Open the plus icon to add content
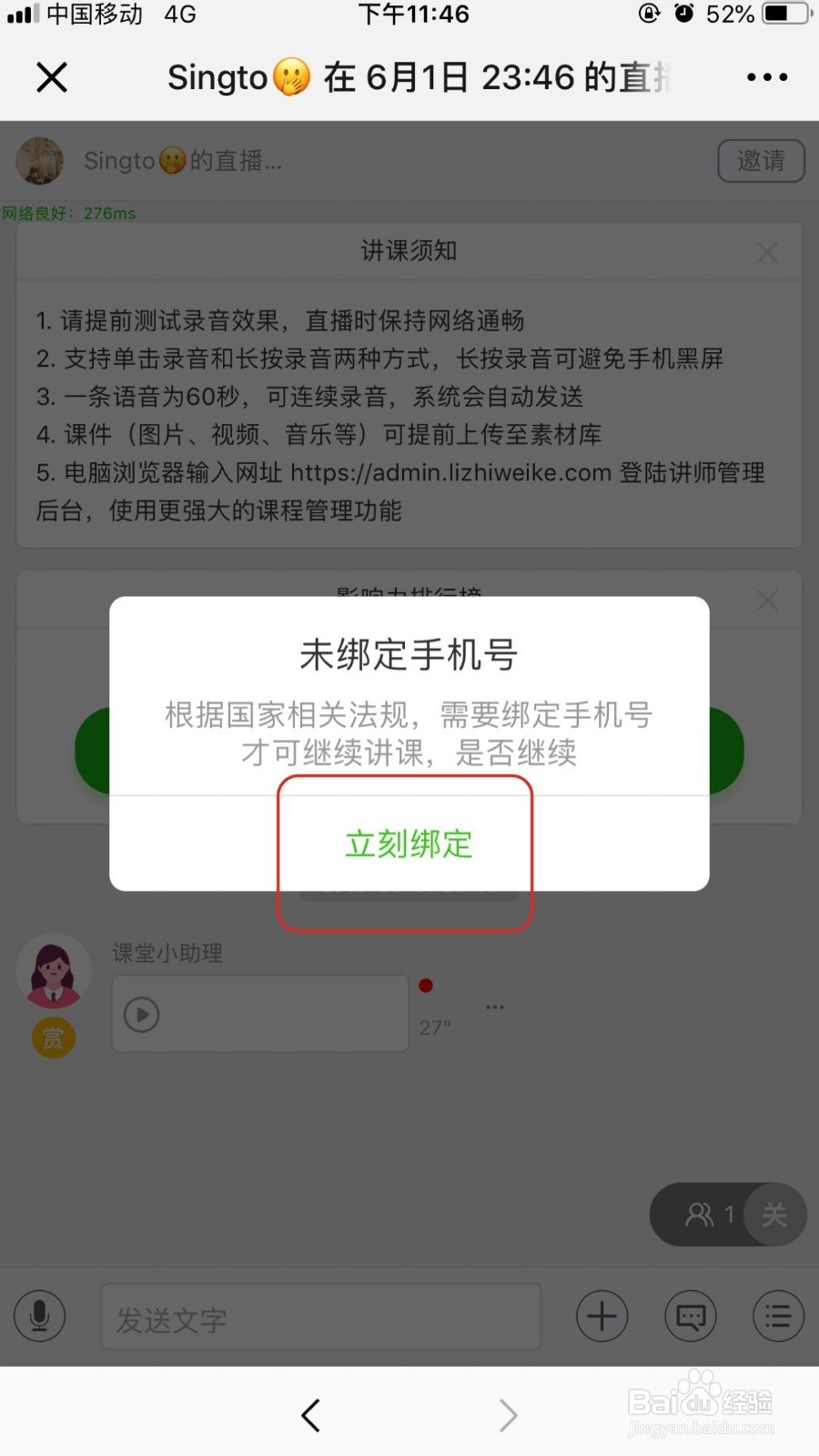This screenshot has width=819, height=1456. click(602, 1317)
